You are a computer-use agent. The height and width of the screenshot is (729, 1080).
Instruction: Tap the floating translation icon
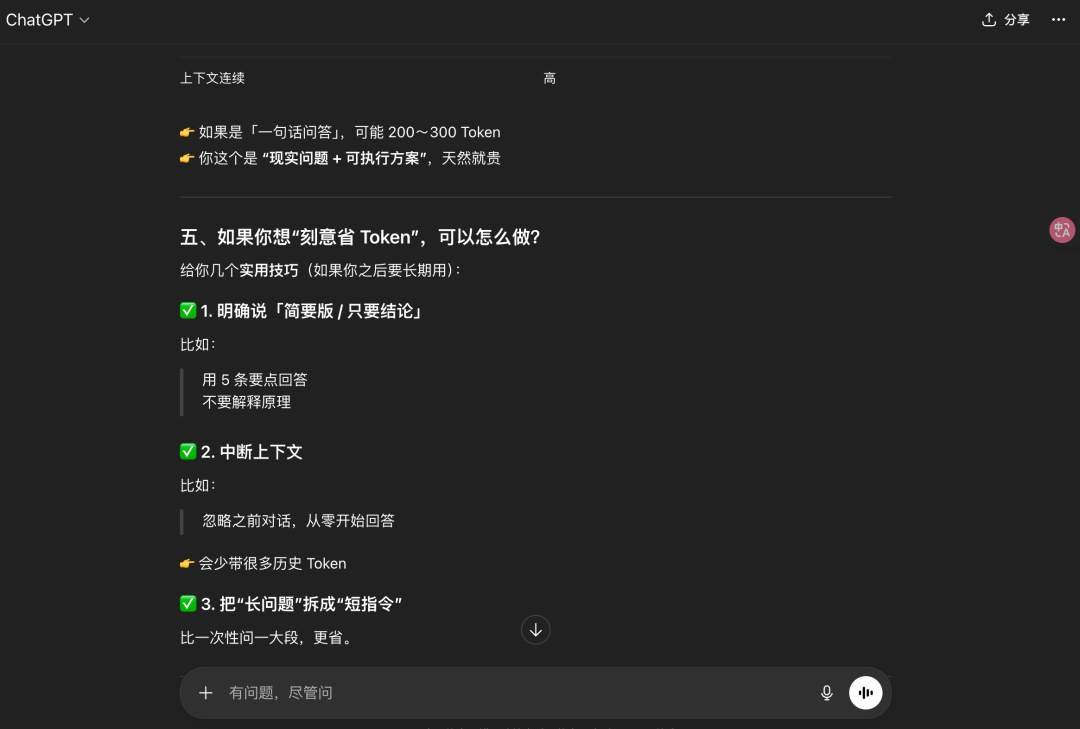pyautogui.click(x=1061, y=230)
